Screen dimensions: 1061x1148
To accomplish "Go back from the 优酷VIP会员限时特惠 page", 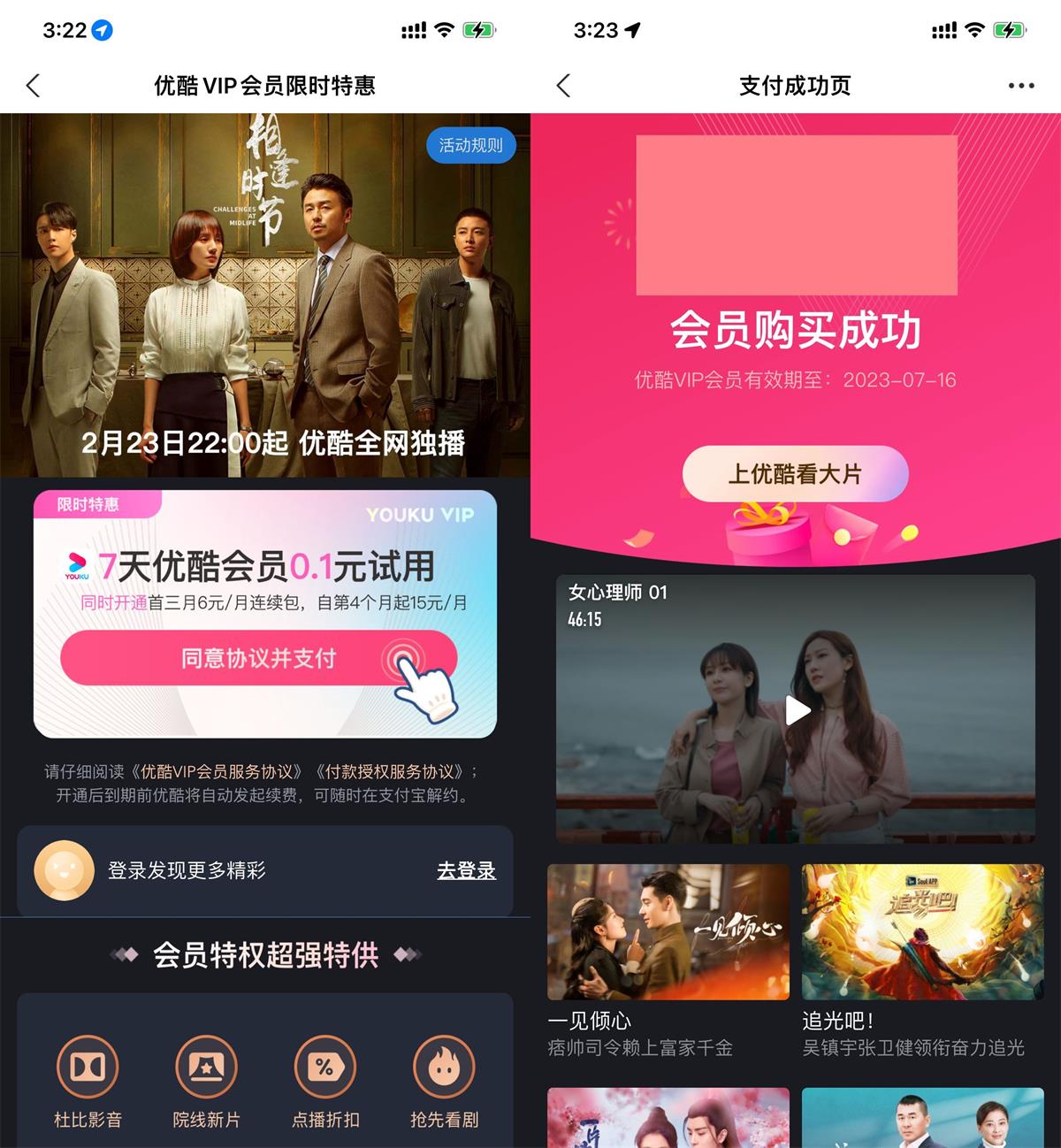I will (32, 86).
